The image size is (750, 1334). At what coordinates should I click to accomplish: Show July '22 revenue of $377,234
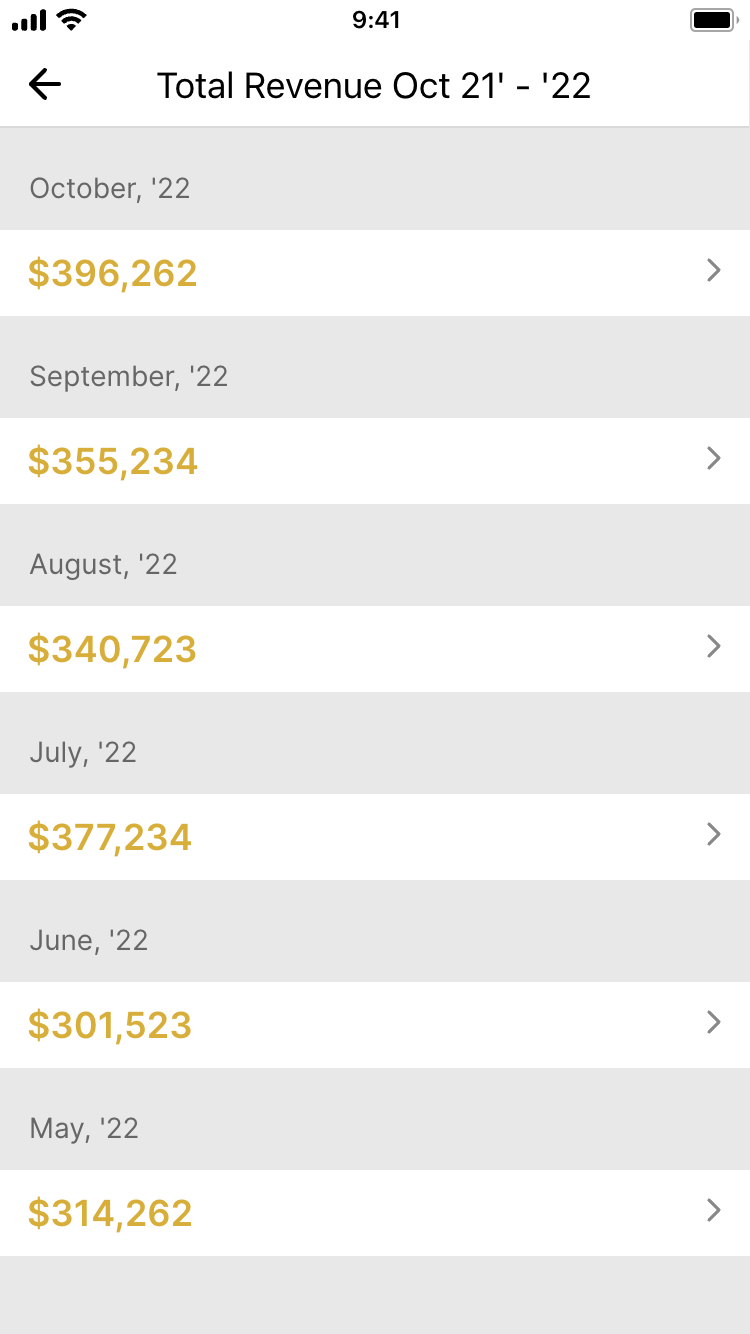click(375, 837)
